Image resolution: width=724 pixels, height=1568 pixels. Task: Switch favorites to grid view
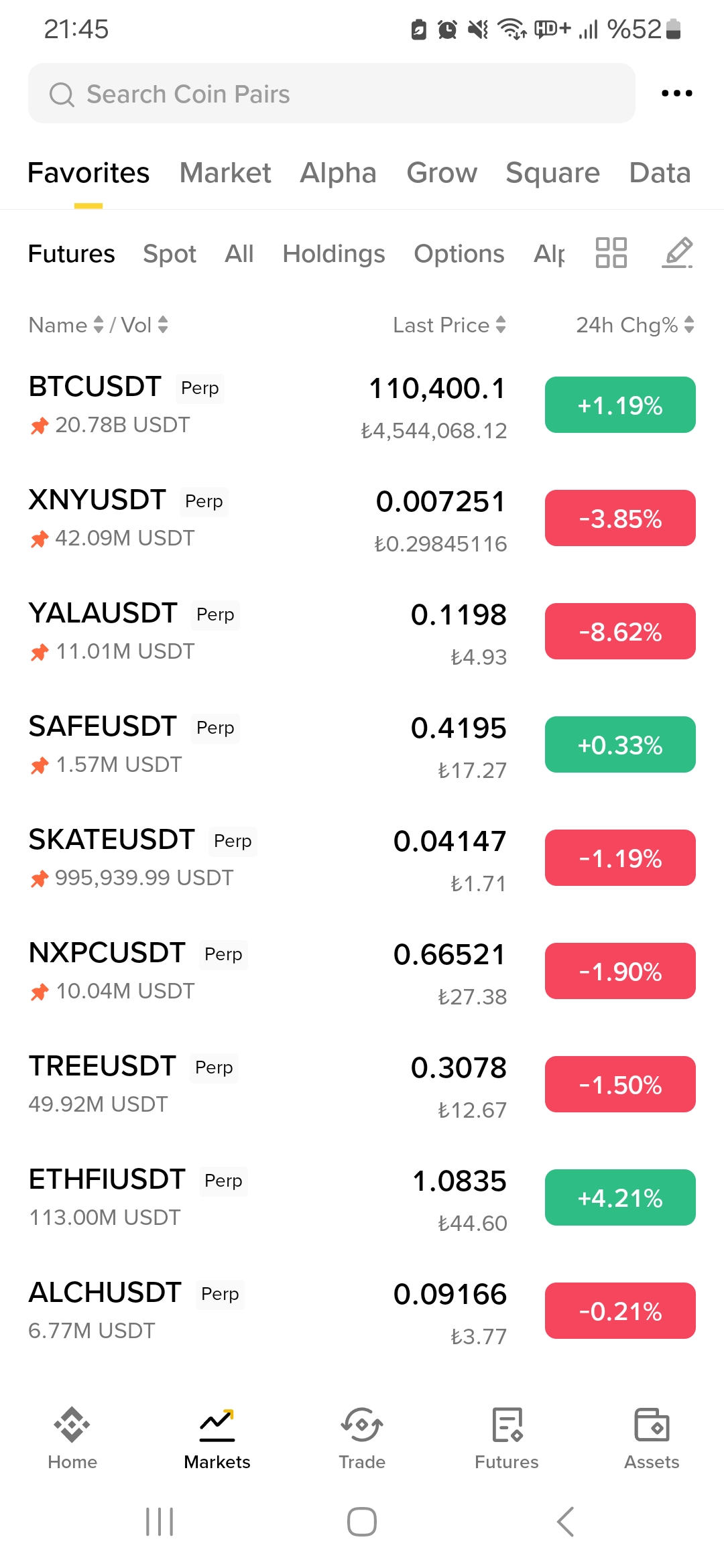click(x=611, y=253)
